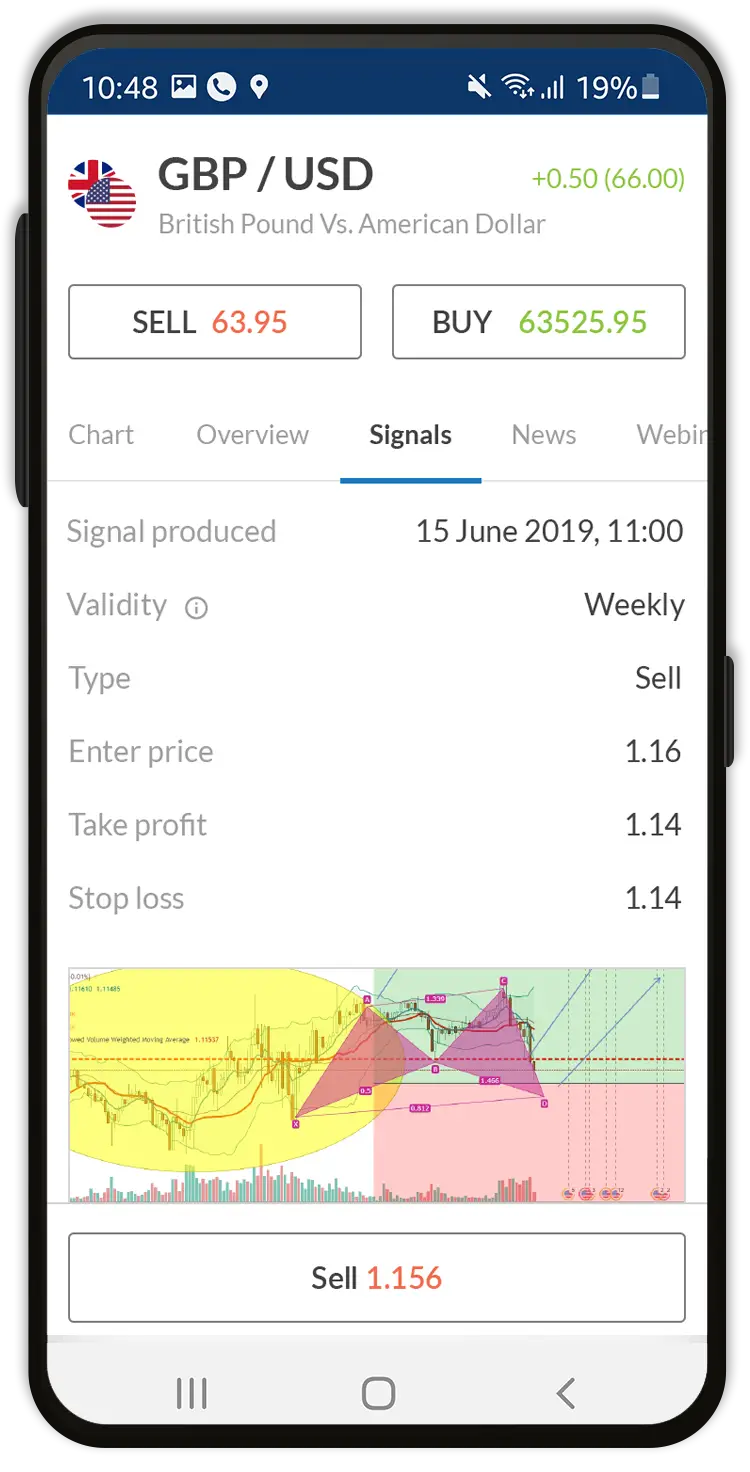
Task: Open recent apps
Action: 191,1393
